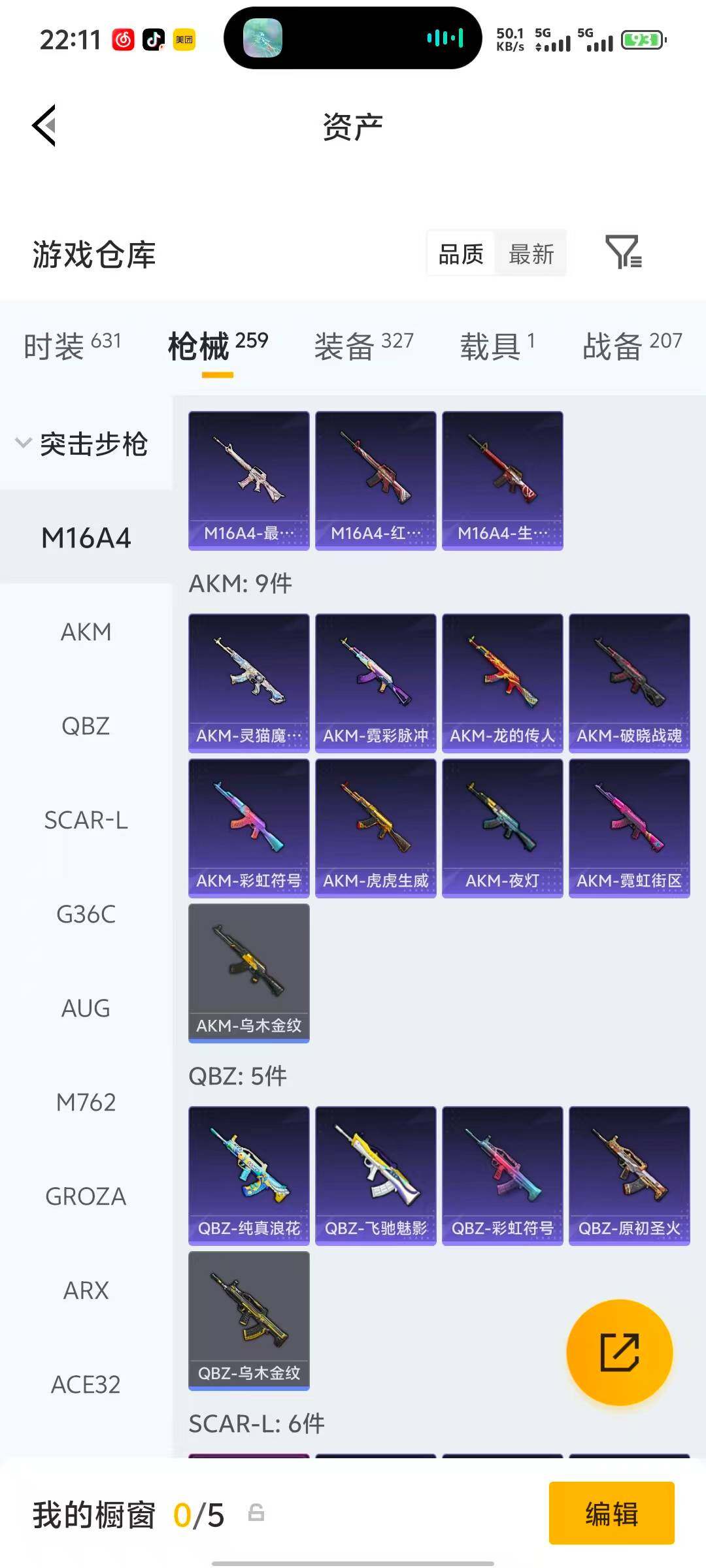706x1568 pixels.
Task: Open the AKM-乌木金纹 skin tile
Action: (x=248, y=973)
